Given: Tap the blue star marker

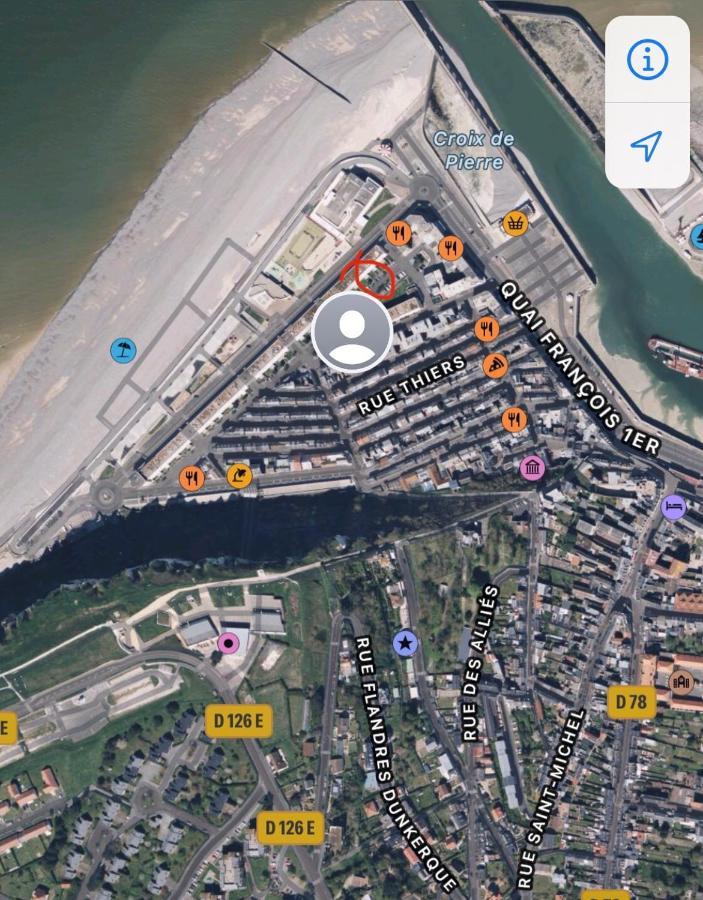Looking at the screenshot, I should (x=405, y=642).
